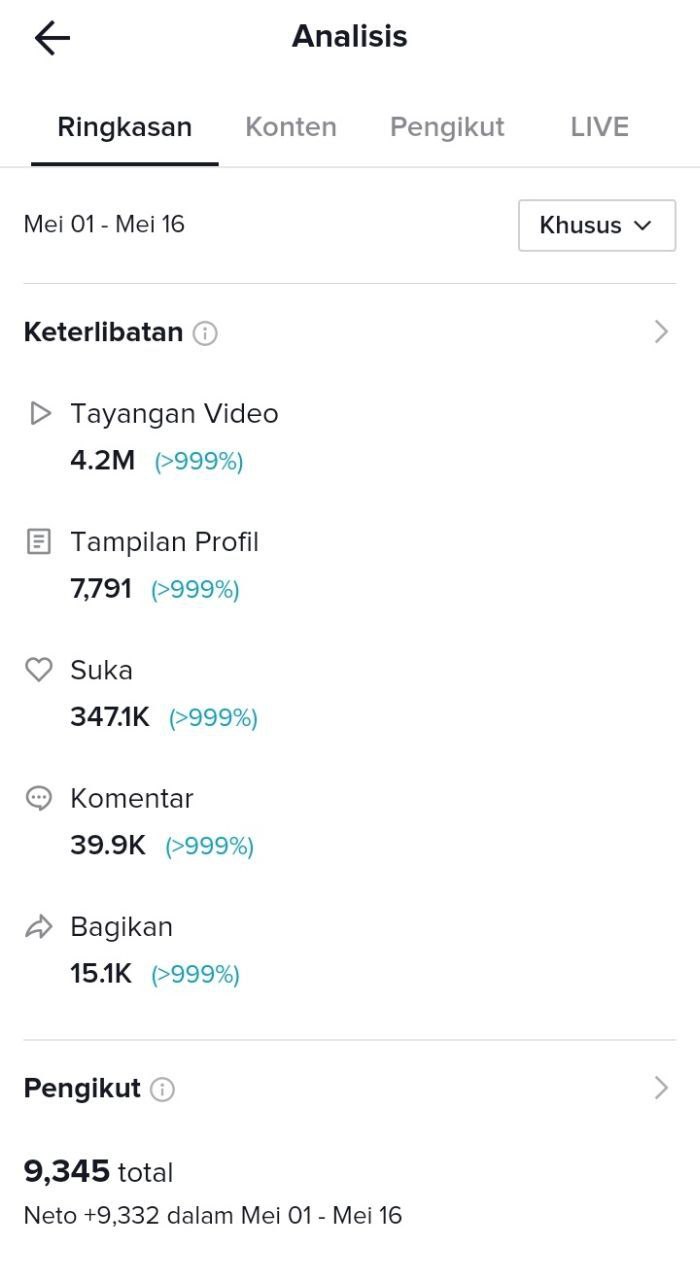Expand Keterlibatan details with the chevron
The height and width of the screenshot is (1280, 700).
point(661,332)
